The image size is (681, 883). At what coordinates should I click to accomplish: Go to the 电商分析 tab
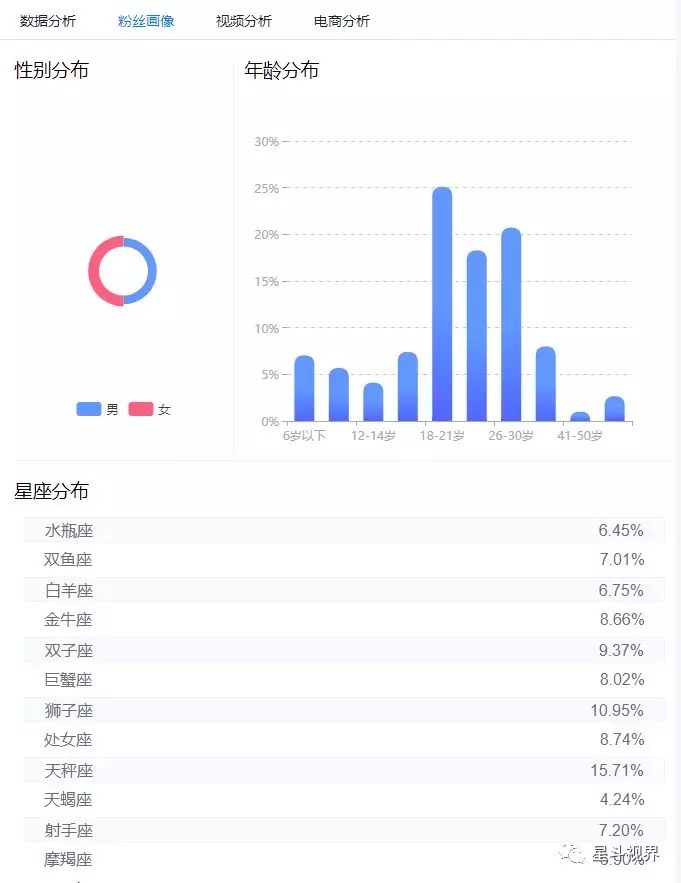[341, 21]
